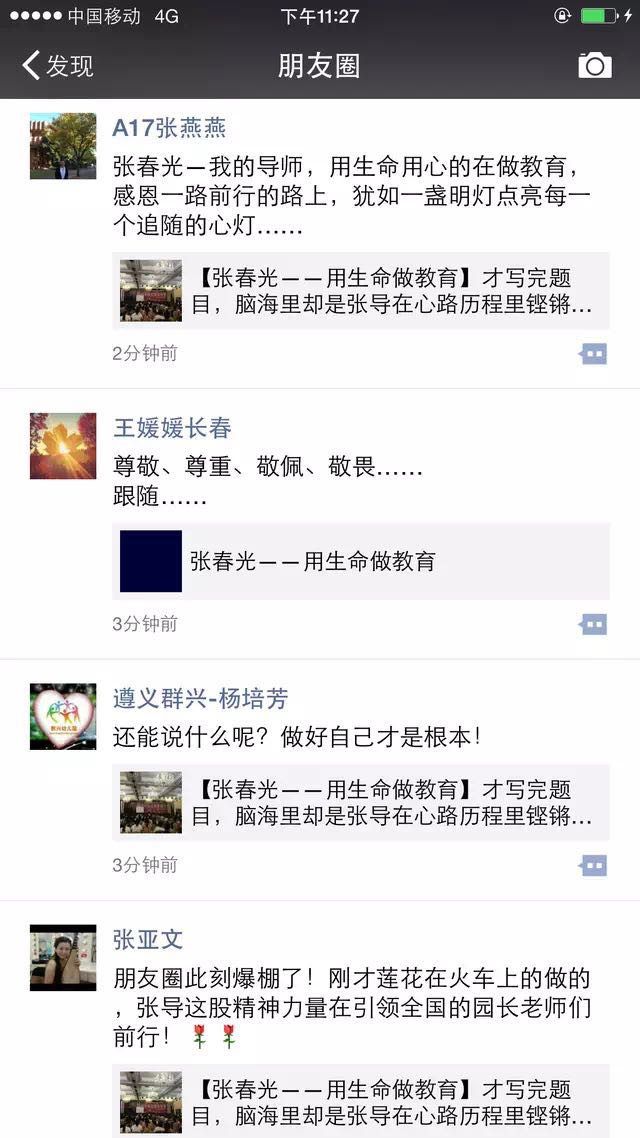Open the article shared by 遵义群兴-杨培芳

tap(360, 802)
